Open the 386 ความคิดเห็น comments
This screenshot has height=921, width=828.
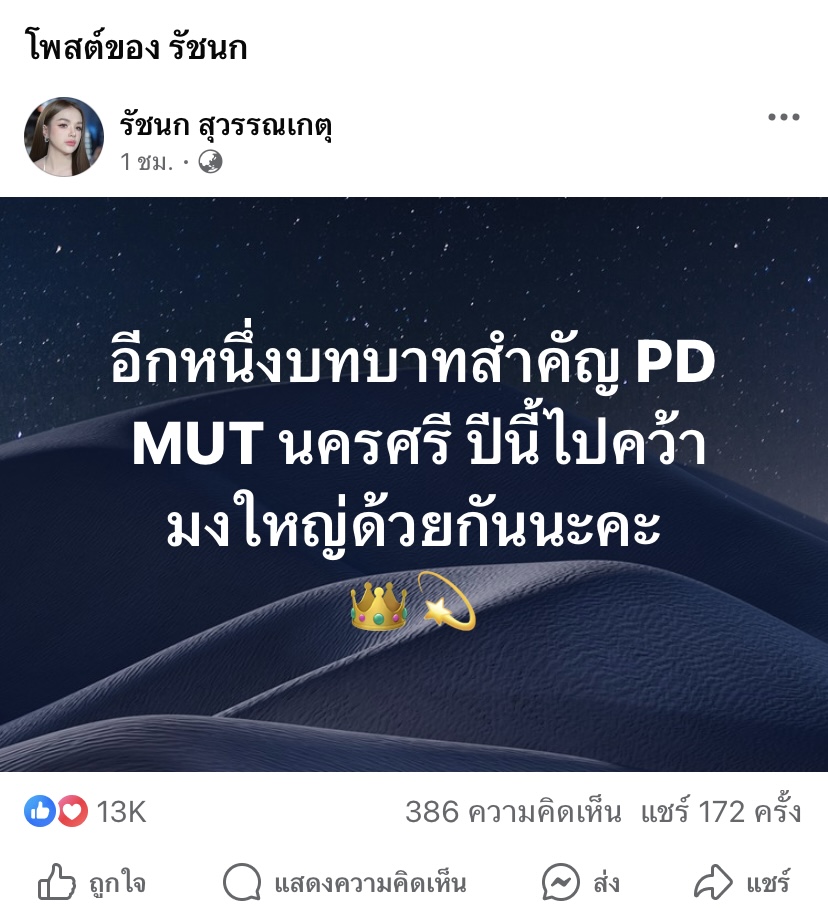click(x=513, y=812)
